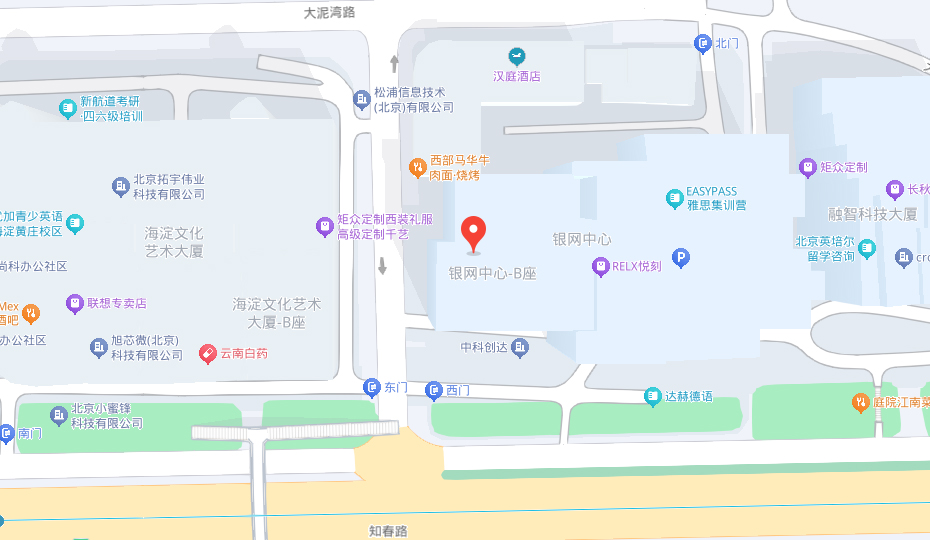Screen dimensions: 930x540
Task: Select the 东门 gate marker
Action: pos(372,387)
